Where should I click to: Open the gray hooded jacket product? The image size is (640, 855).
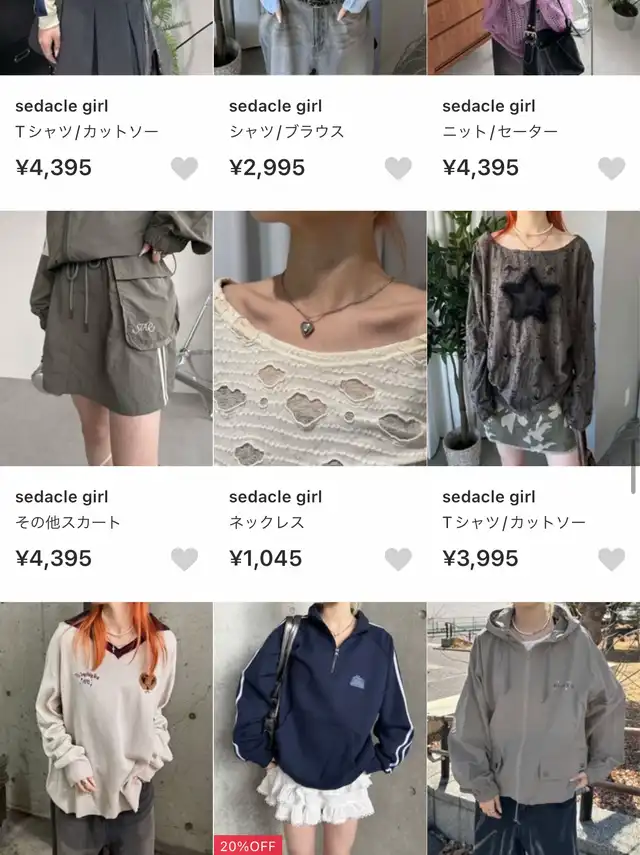tap(533, 728)
